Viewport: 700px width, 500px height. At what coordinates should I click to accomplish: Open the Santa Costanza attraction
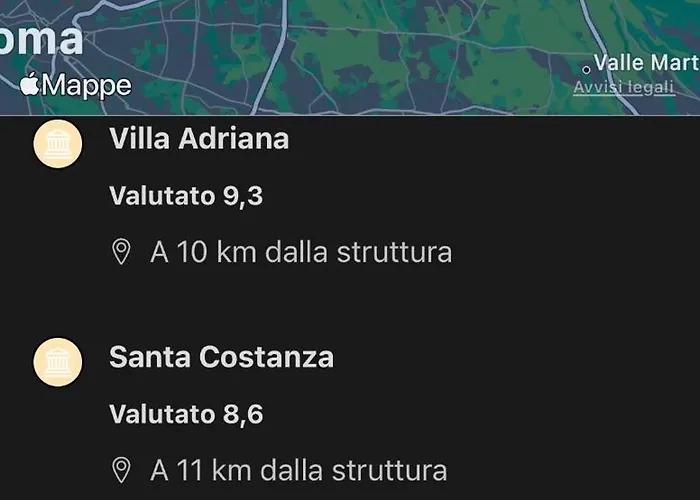coord(221,357)
